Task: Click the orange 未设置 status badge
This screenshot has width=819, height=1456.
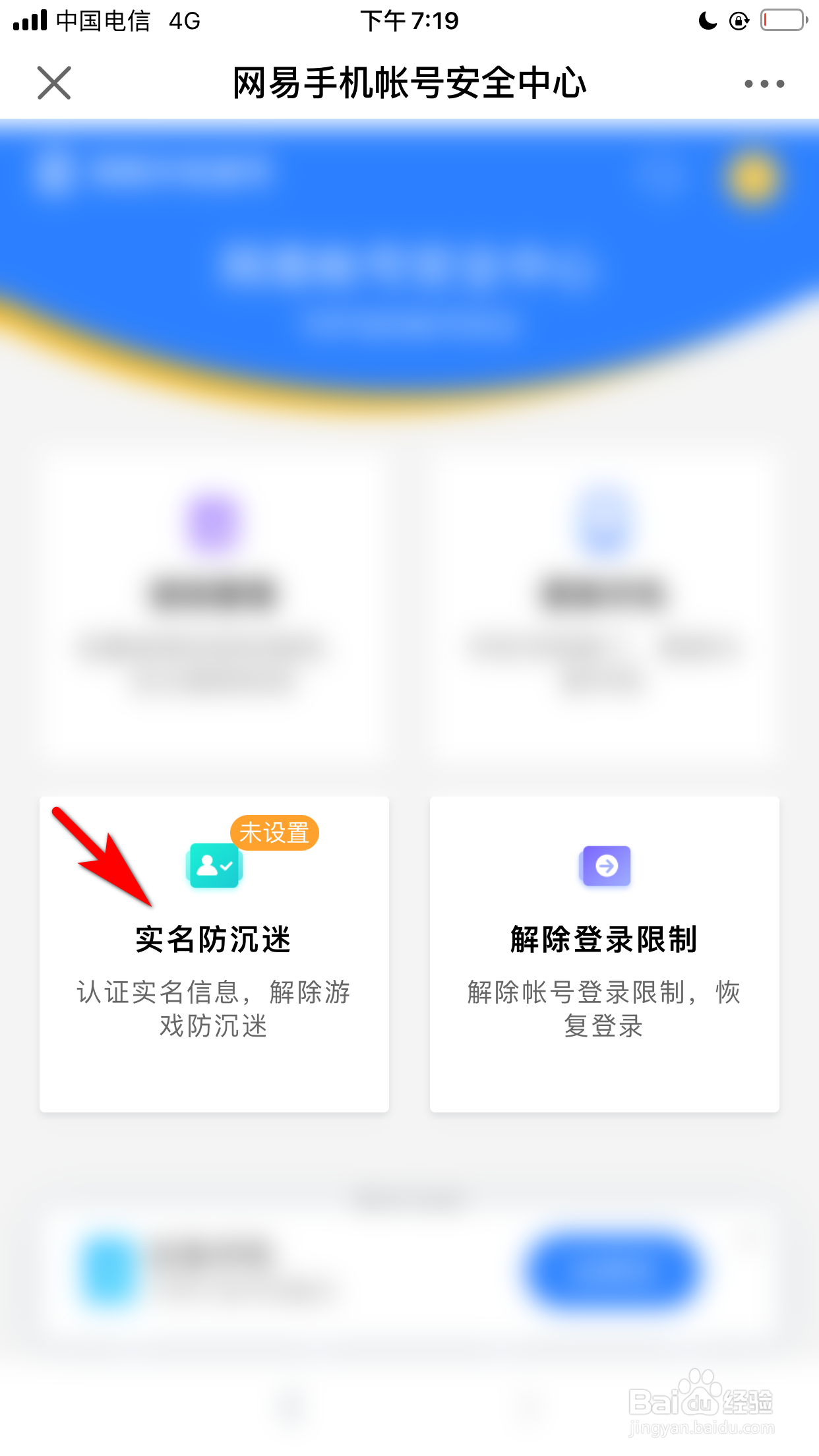Action: pyautogui.click(x=275, y=833)
